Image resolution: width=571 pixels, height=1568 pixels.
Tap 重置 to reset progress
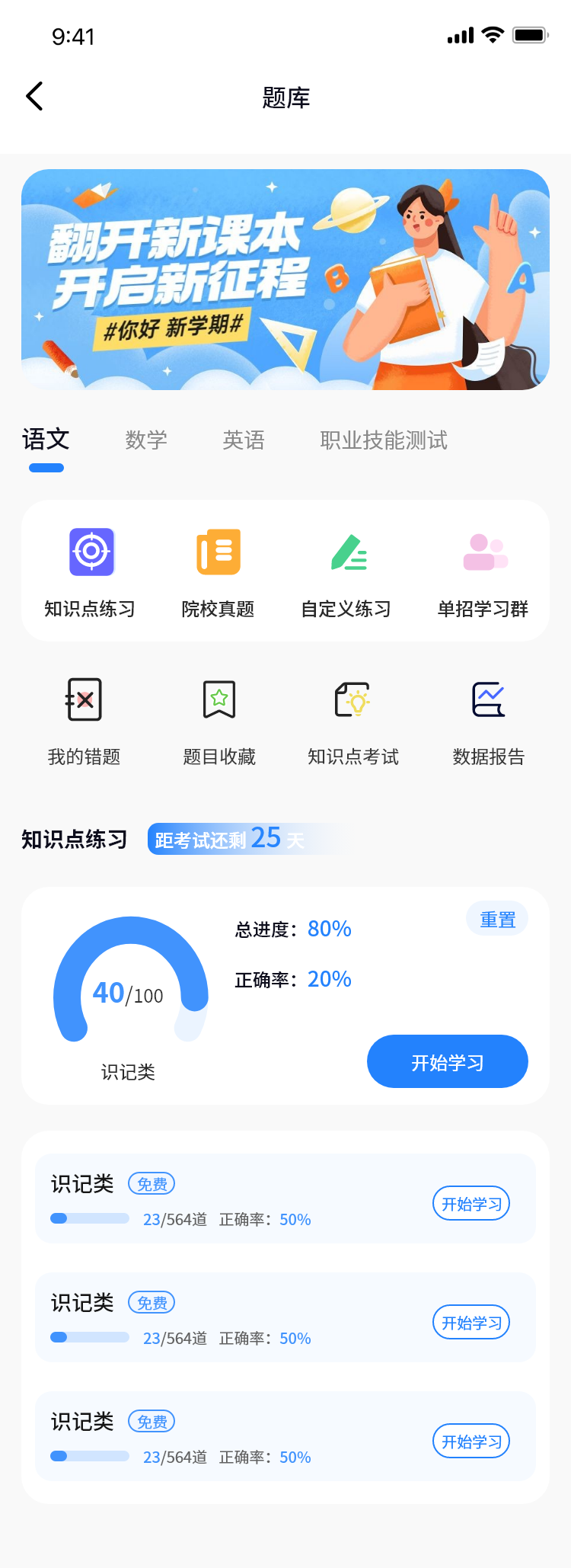(497, 920)
